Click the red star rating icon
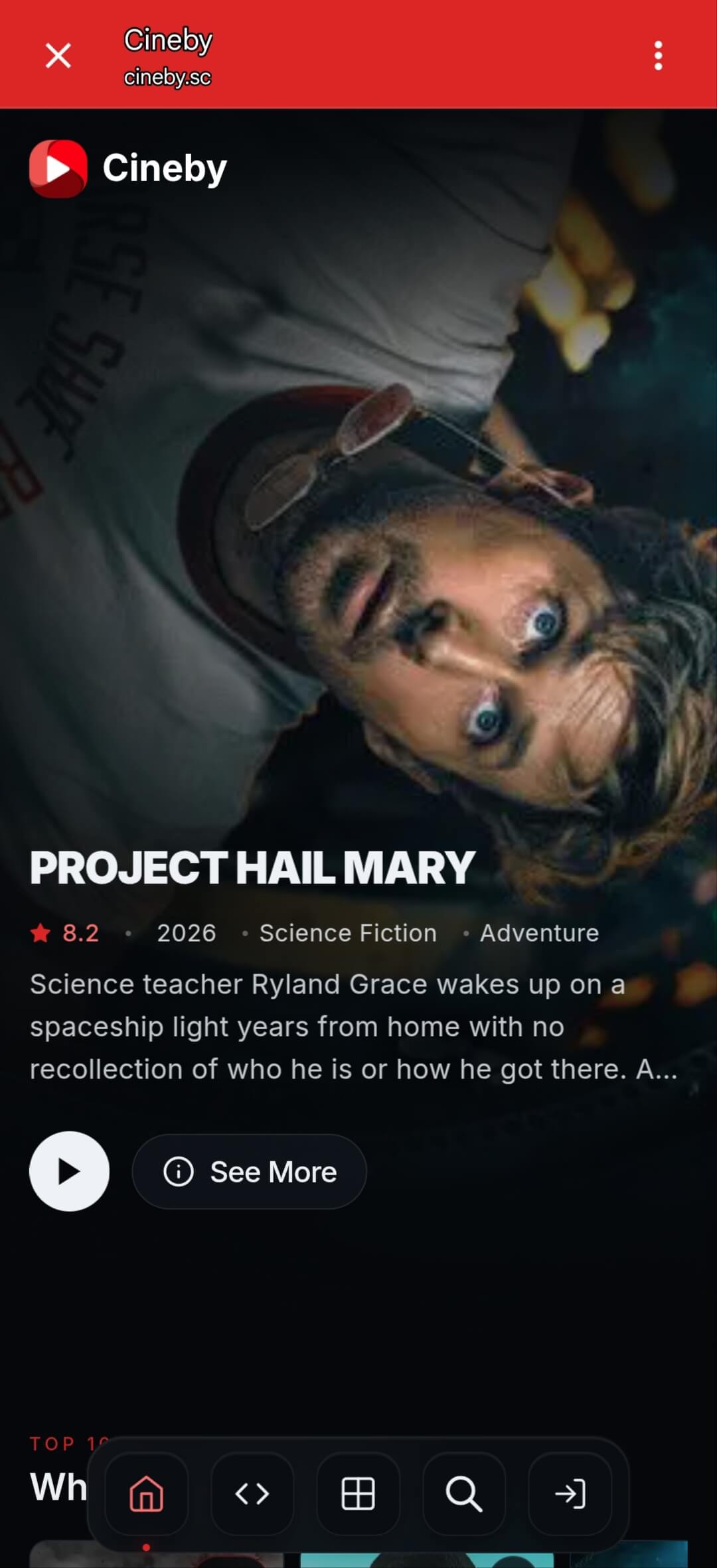 click(41, 932)
